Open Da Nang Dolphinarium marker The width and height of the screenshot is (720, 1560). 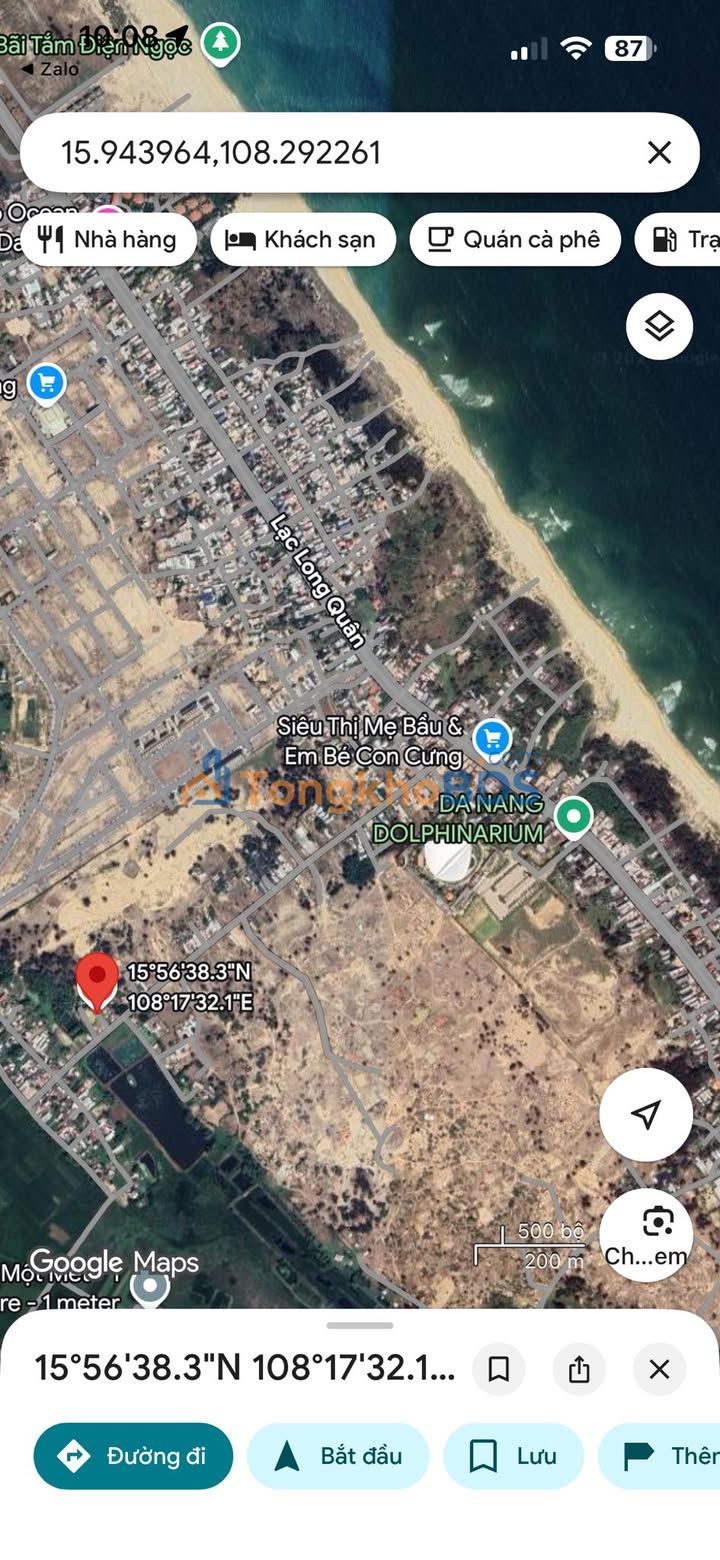point(574,816)
